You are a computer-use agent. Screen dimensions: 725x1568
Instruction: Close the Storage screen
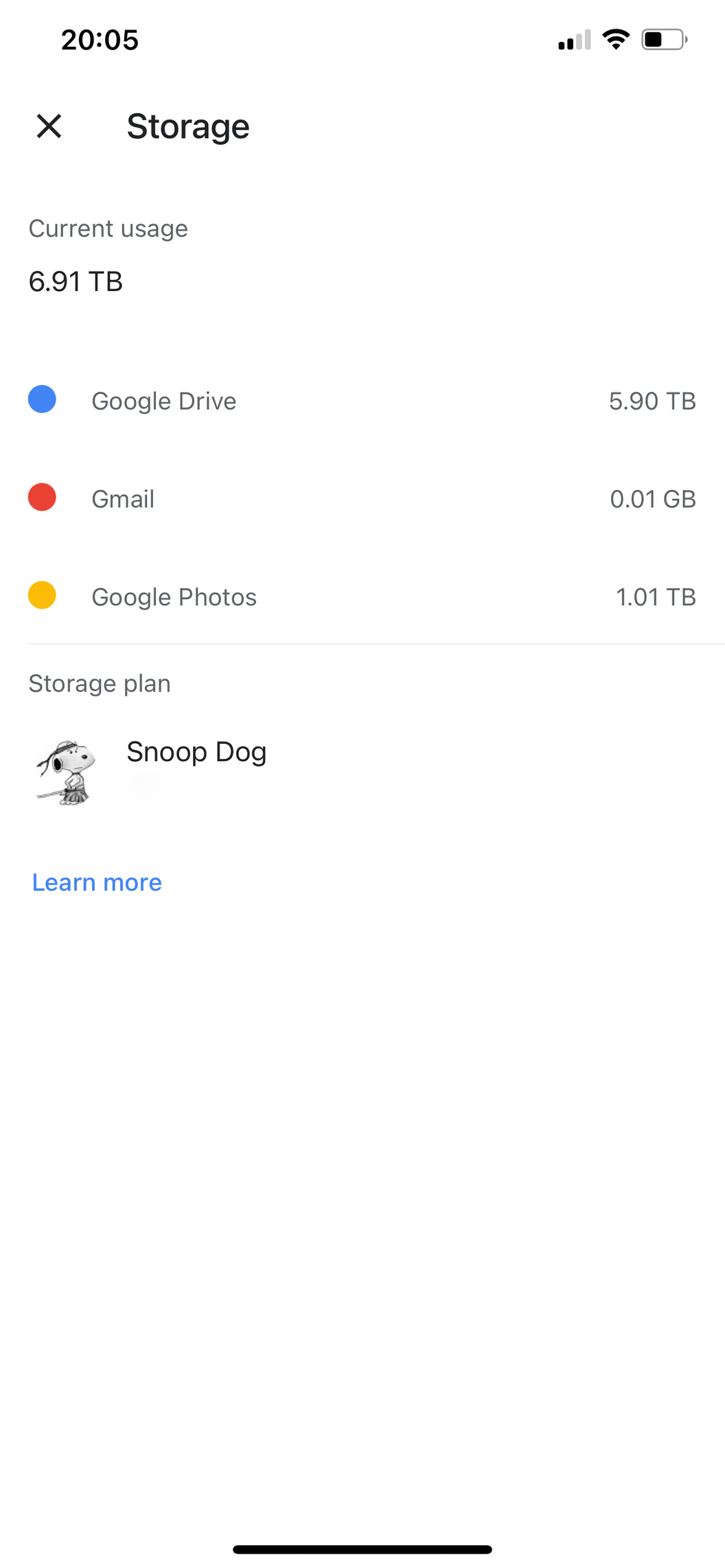point(49,126)
